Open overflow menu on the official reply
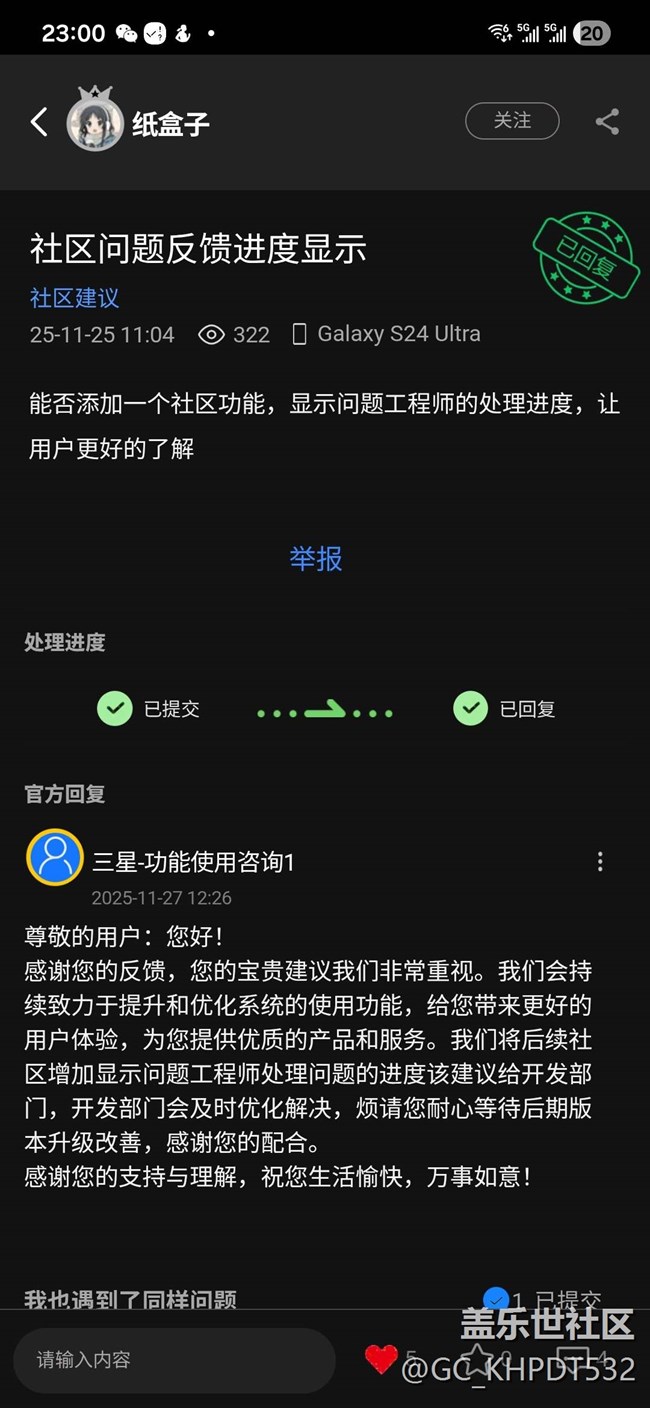This screenshot has width=650, height=1408. (x=600, y=861)
